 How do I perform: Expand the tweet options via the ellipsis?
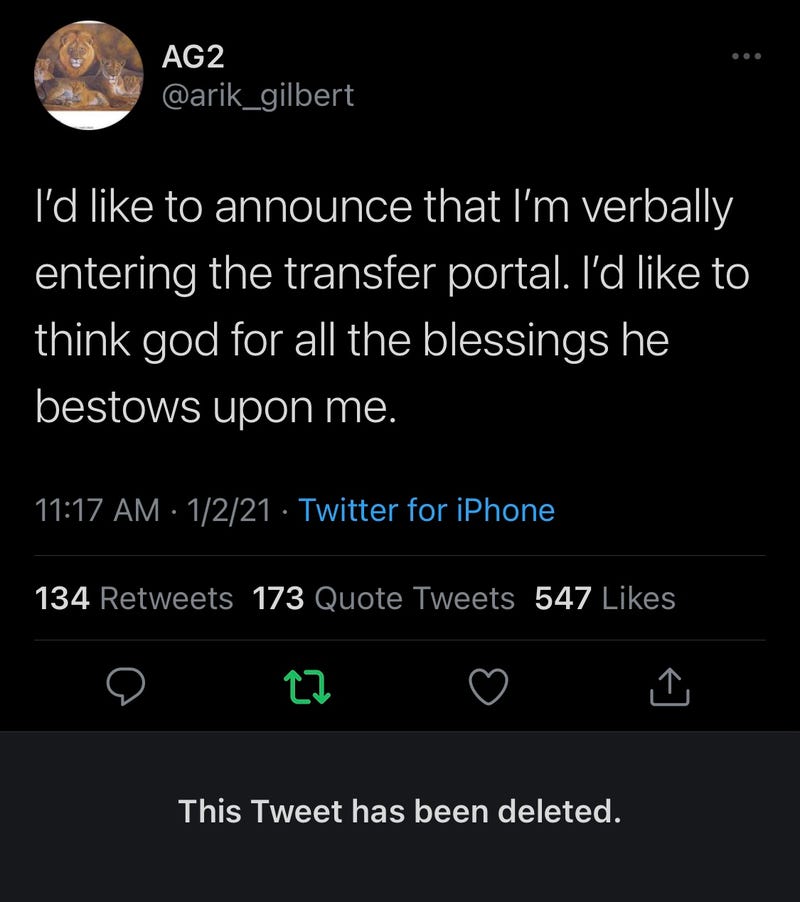[x=744, y=57]
